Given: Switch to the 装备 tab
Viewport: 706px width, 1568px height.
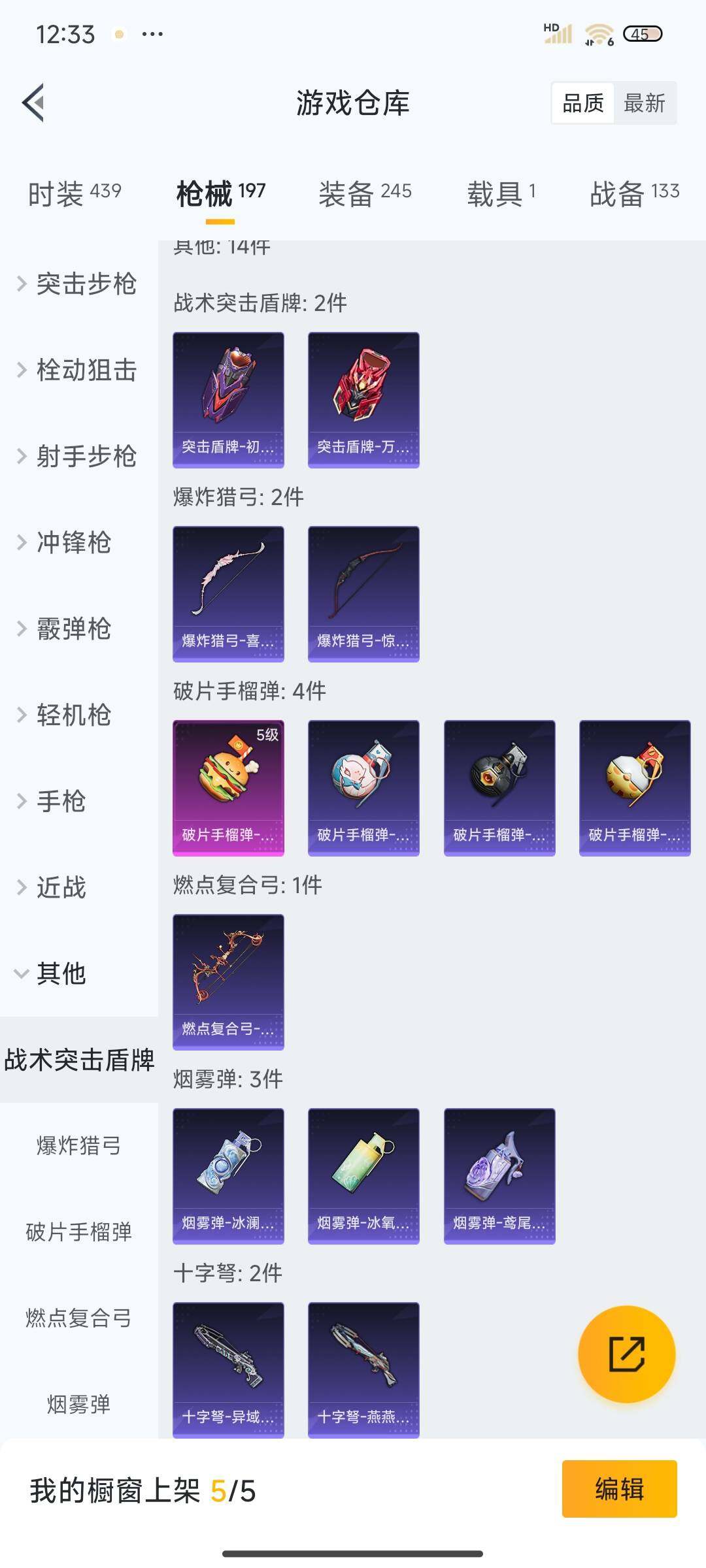Looking at the screenshot, I should click(365, 193).
